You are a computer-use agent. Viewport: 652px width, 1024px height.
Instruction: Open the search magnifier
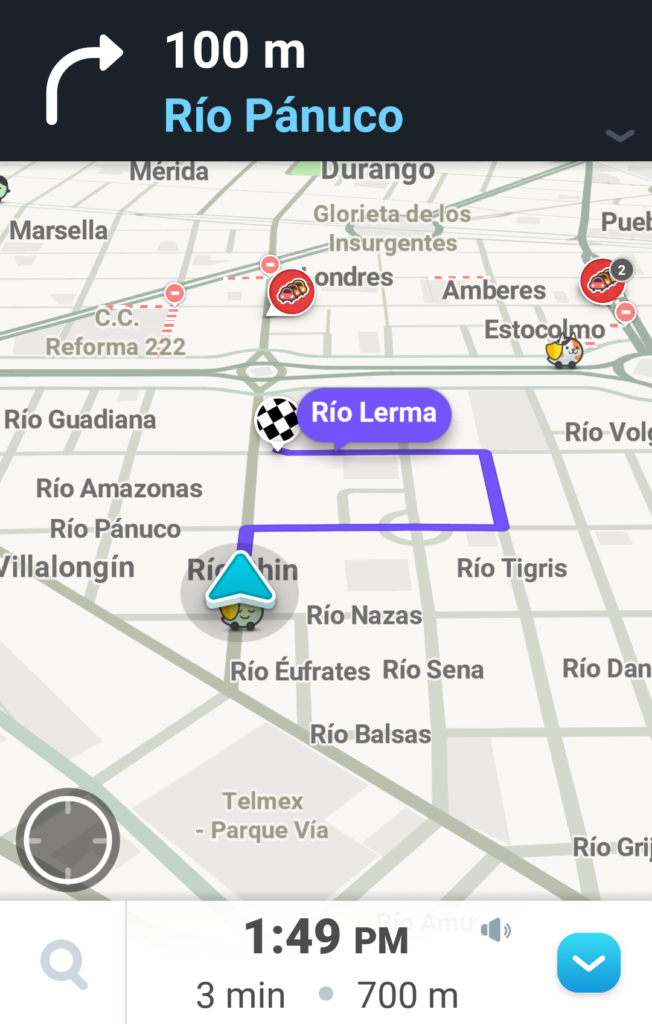click(x=63, y=963)
